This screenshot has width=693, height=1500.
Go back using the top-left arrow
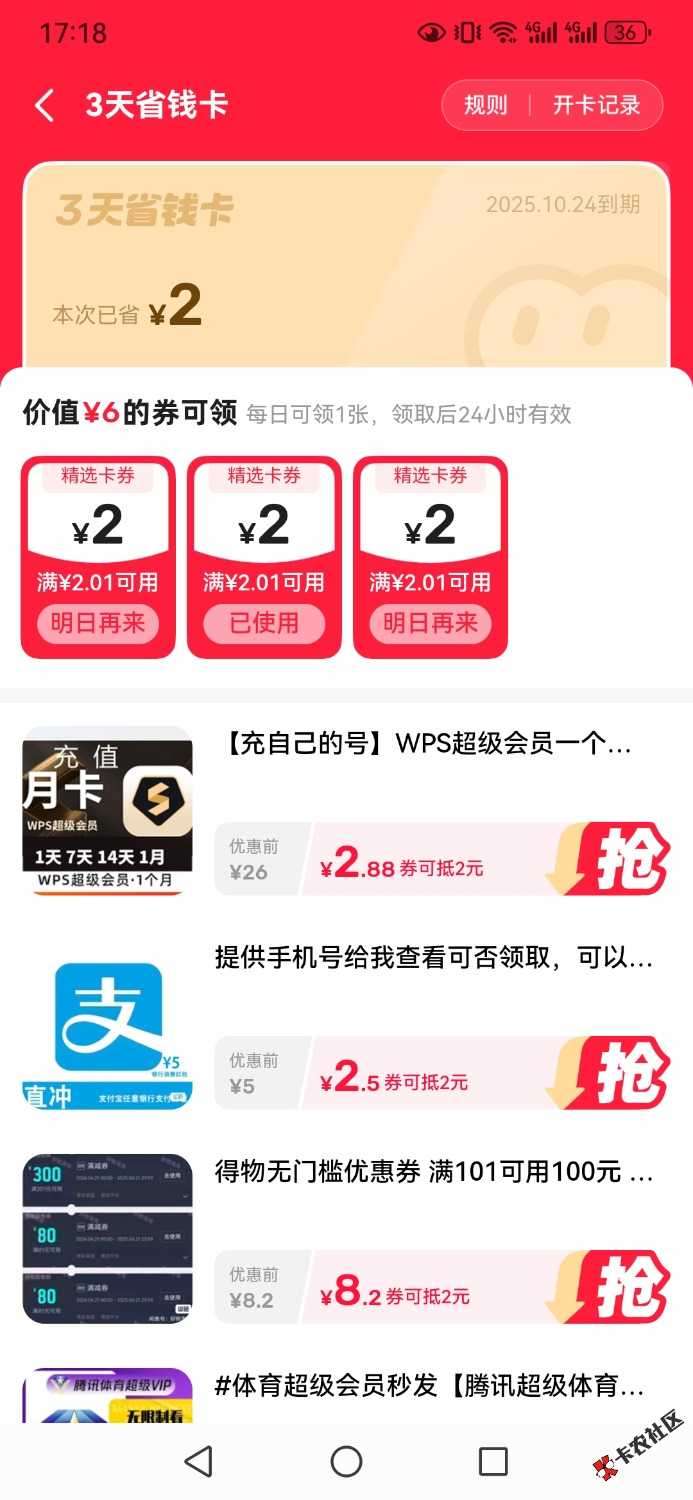(x=44, y=106)
